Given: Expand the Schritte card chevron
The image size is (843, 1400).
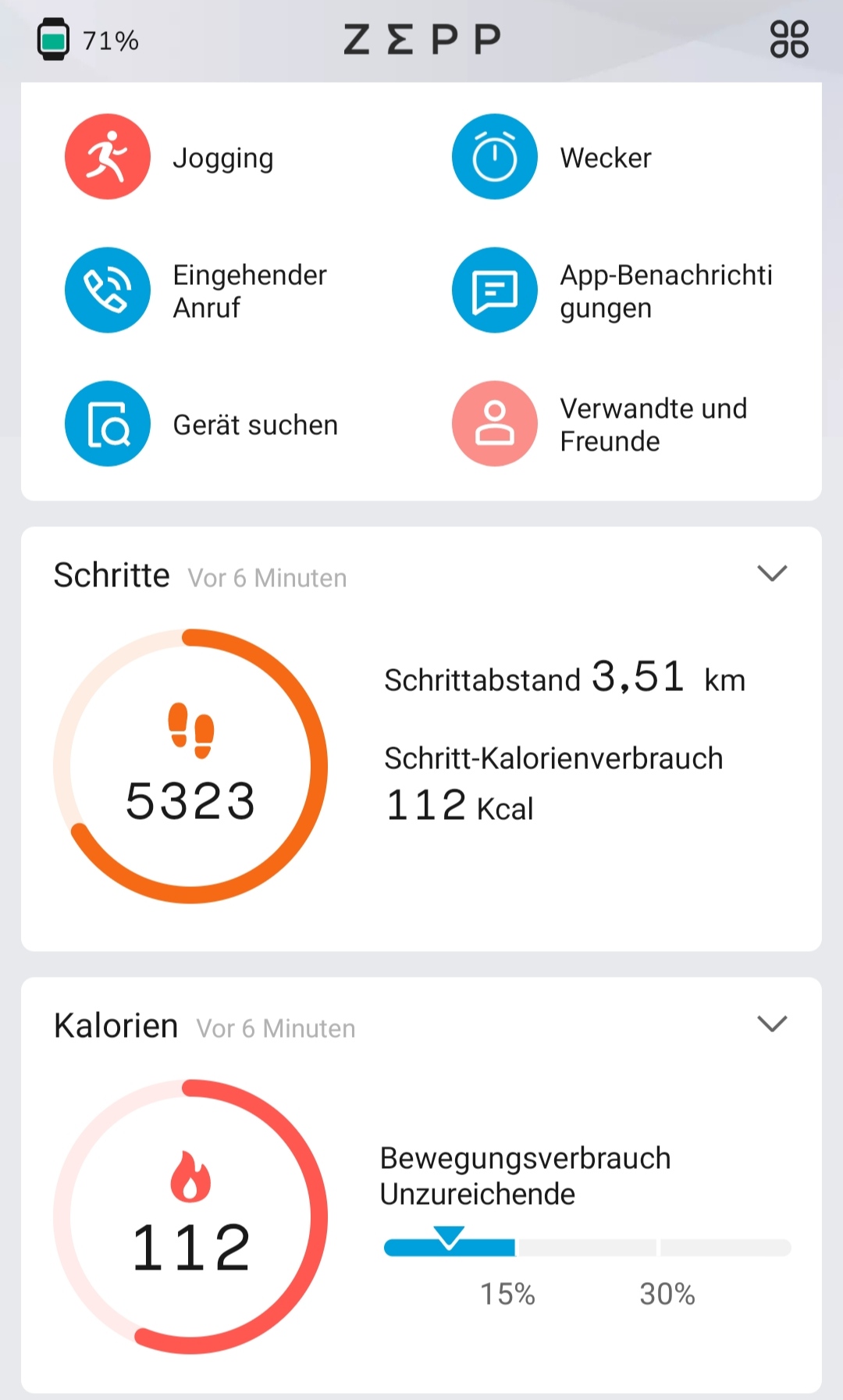Looking at the screenshot, I should point(772,574).
